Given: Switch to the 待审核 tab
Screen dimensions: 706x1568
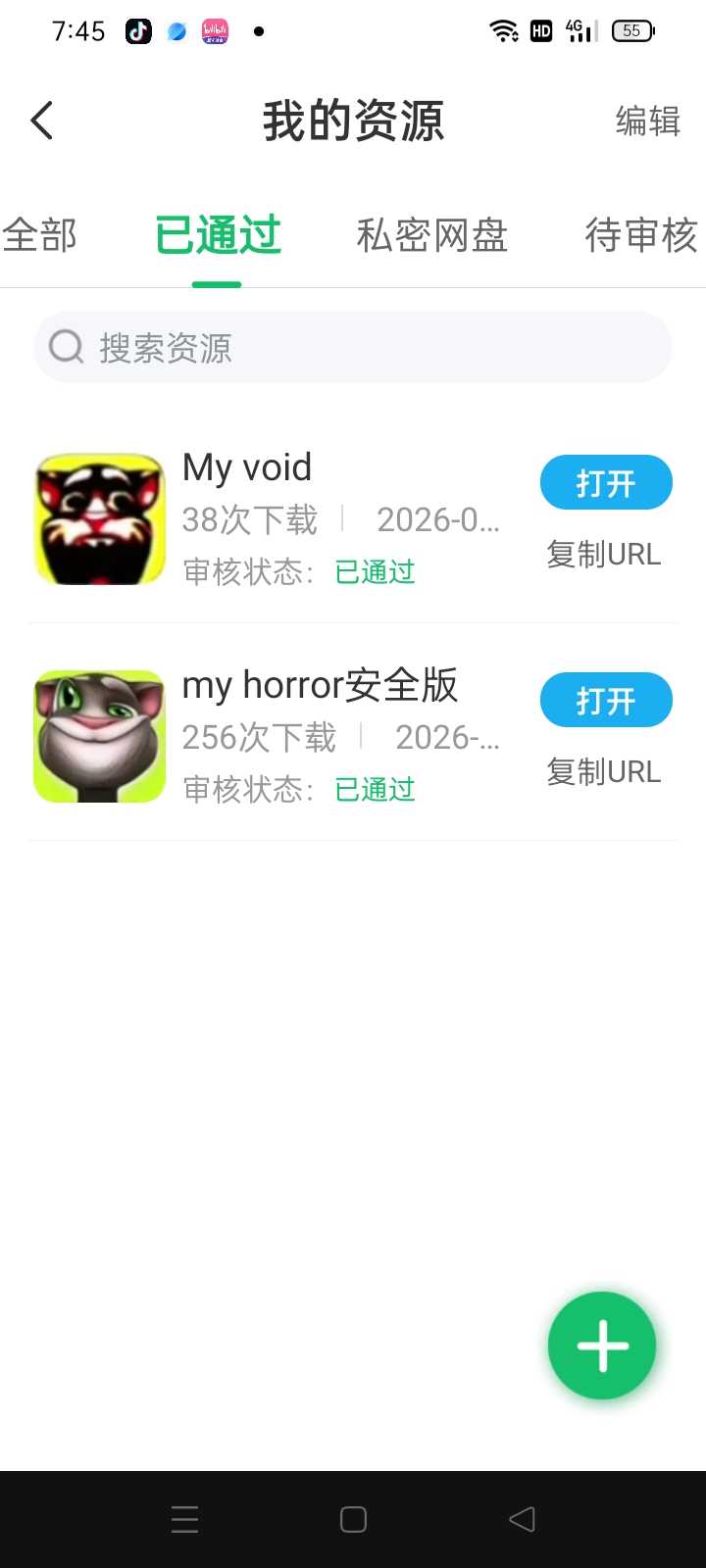Looking at the screenshot, I should click(x=640, y=236).
